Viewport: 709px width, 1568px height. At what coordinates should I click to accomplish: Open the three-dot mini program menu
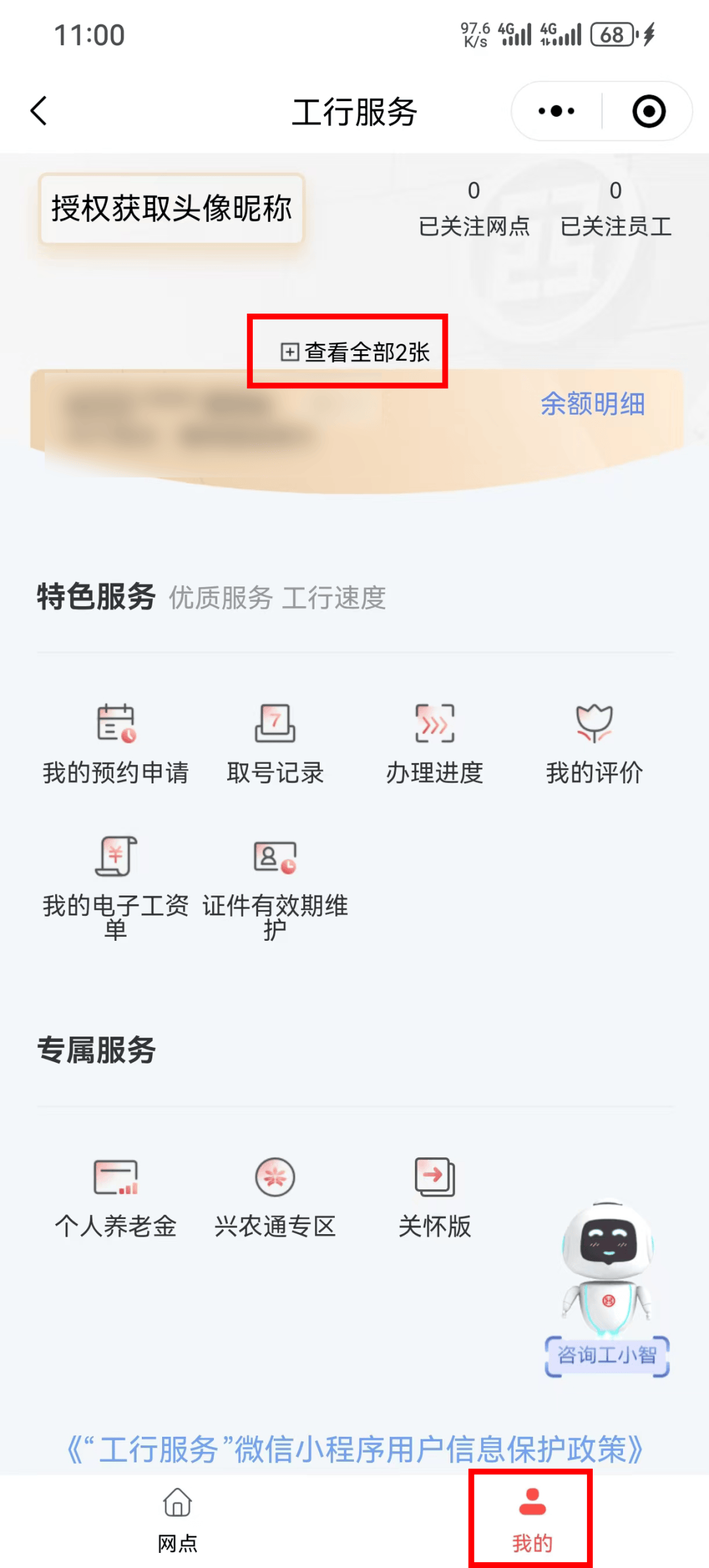[553, 110]
